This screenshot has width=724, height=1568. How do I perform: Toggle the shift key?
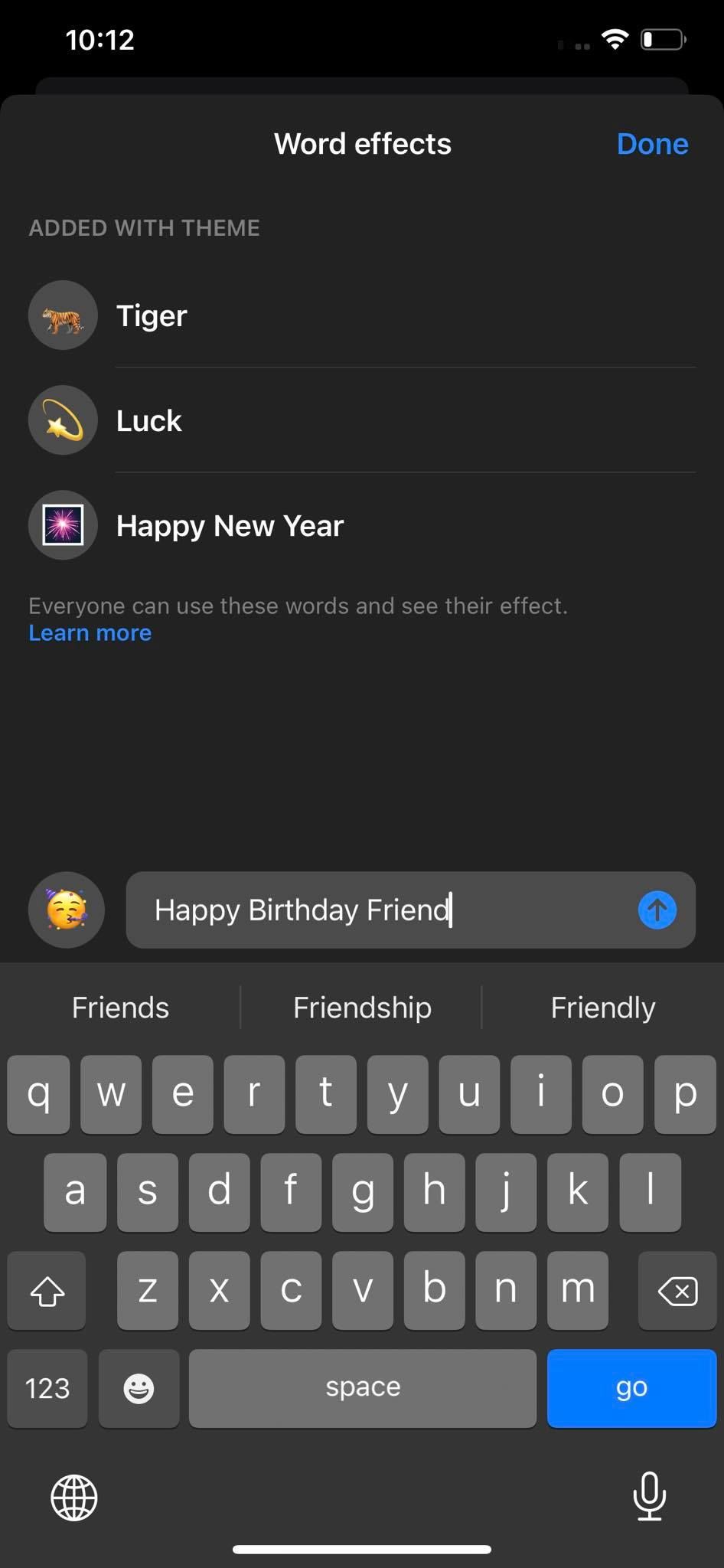(46, 1290)
